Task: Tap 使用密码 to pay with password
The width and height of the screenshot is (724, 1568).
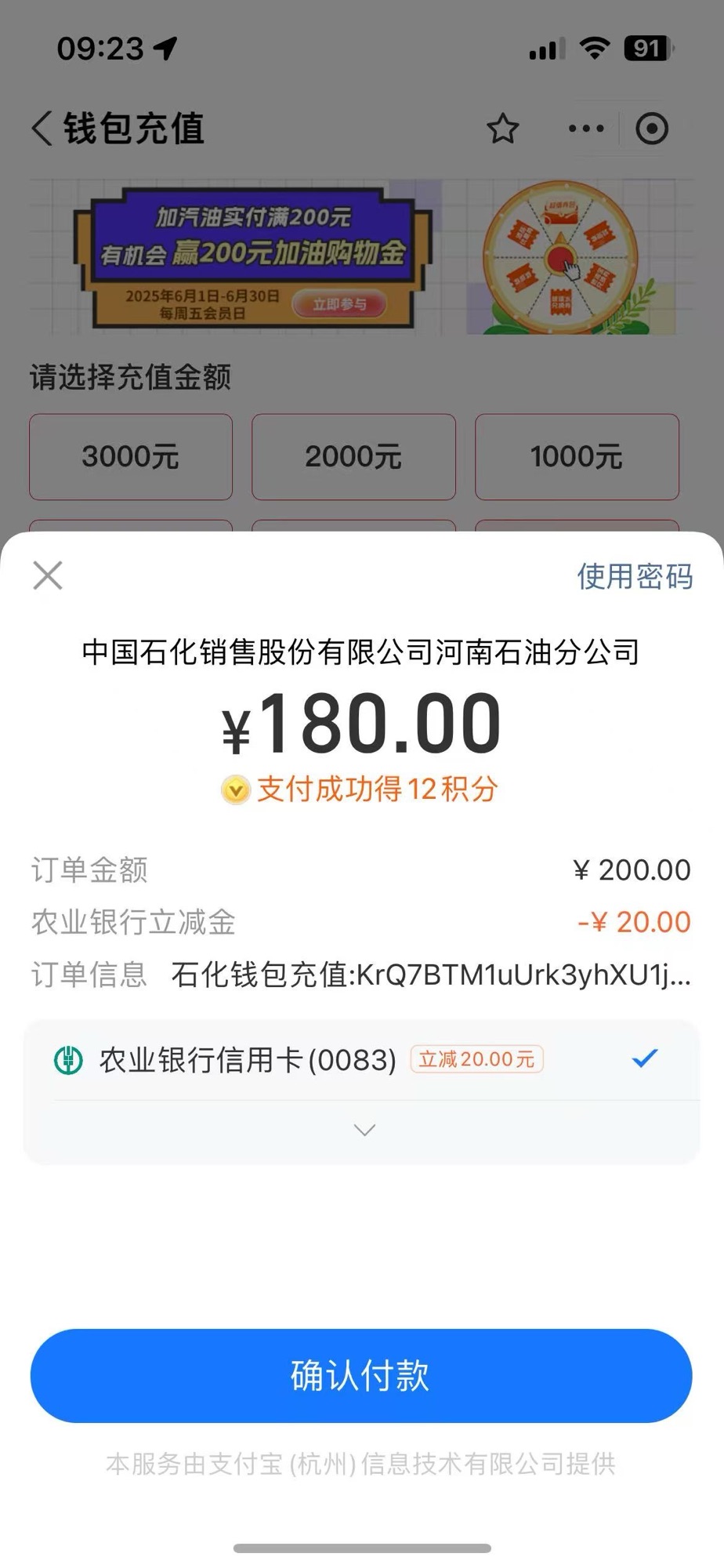Action: [635, 576]
